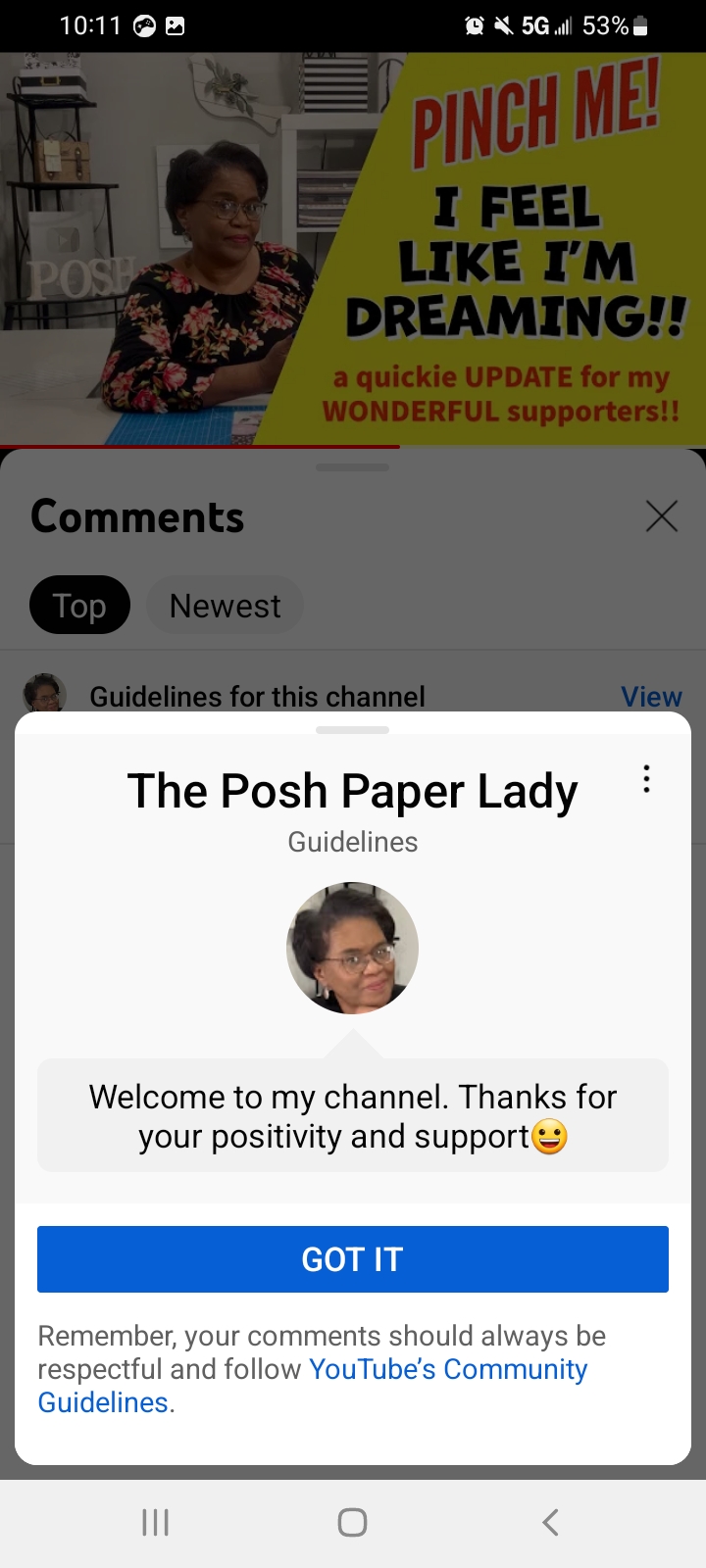Open the recent apps view

pos(155,1522)
